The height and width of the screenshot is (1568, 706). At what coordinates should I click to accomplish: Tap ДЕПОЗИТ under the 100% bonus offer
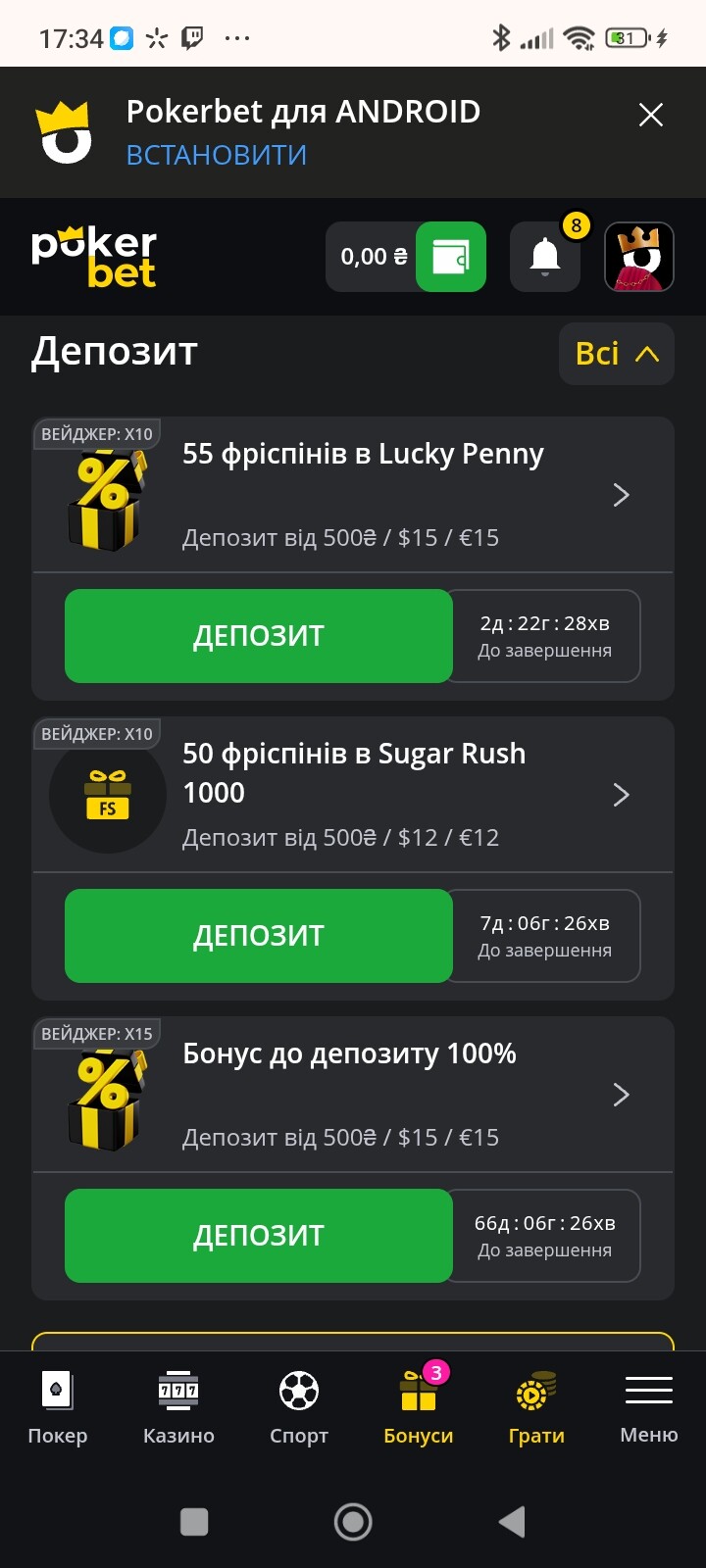(259, 1236)
